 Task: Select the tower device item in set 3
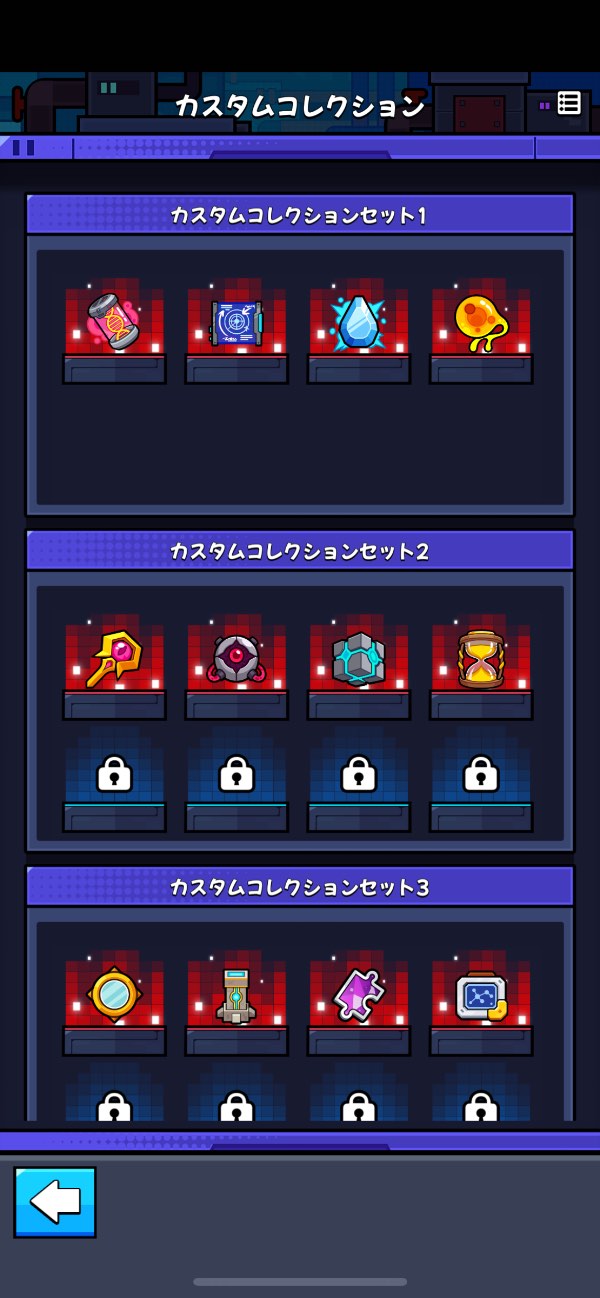pyautogui.click(x=236, y=994)
